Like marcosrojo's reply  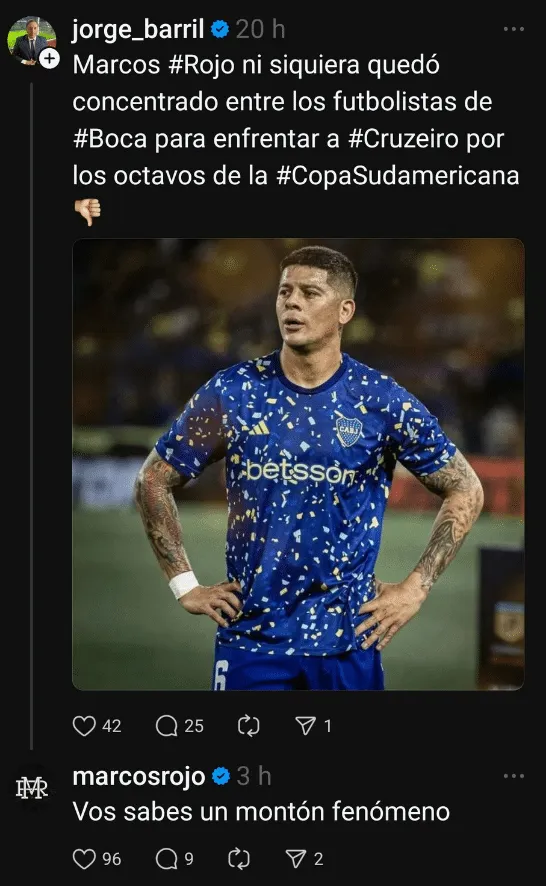point(84,859)
